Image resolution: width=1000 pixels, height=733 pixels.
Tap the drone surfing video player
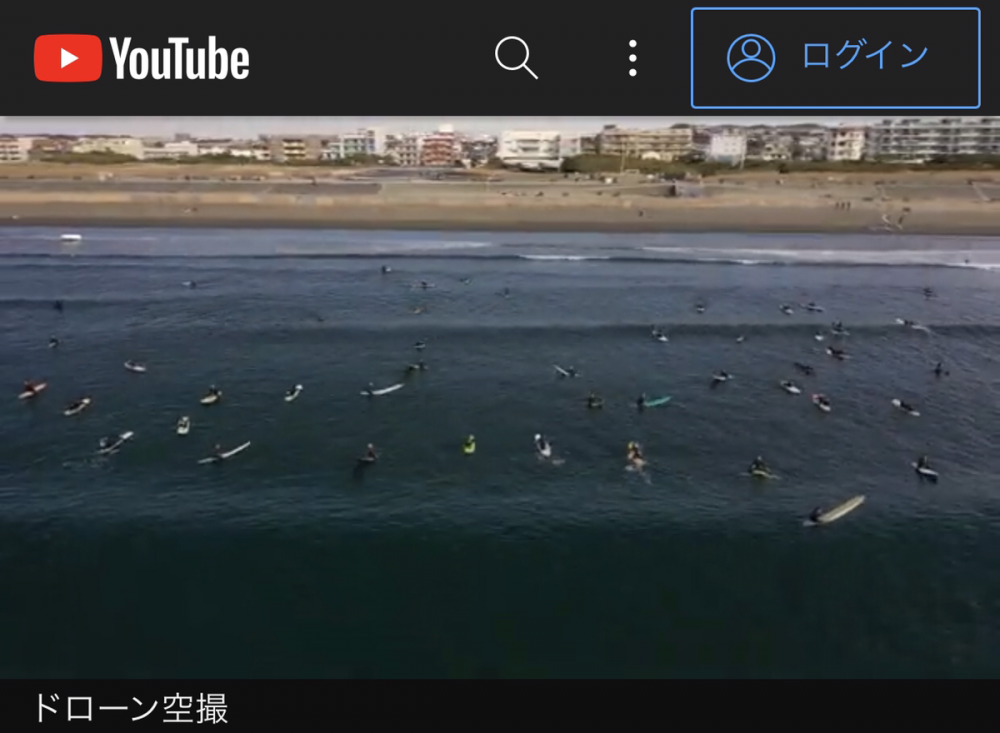[x=500, y=400]
